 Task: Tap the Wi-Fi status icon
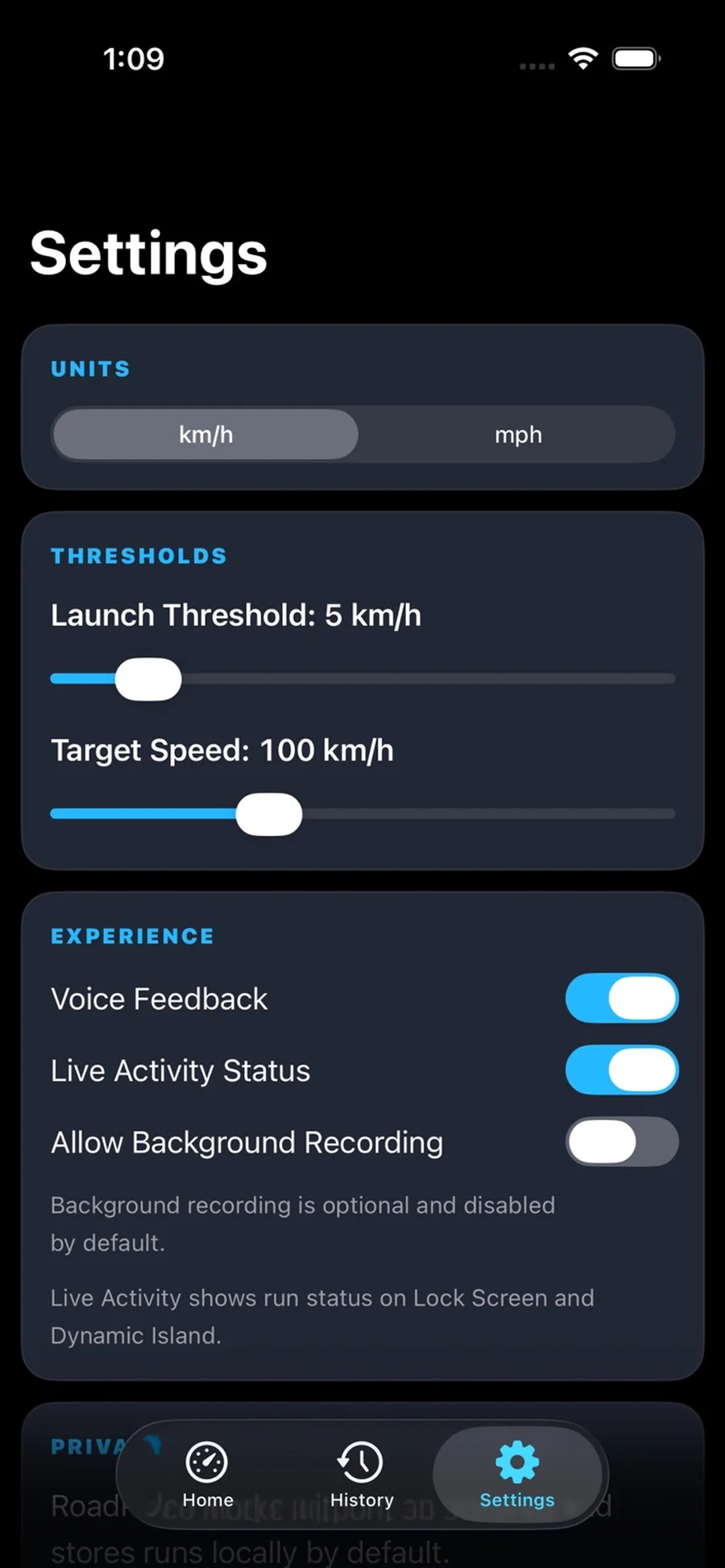(x=582, y=57)
